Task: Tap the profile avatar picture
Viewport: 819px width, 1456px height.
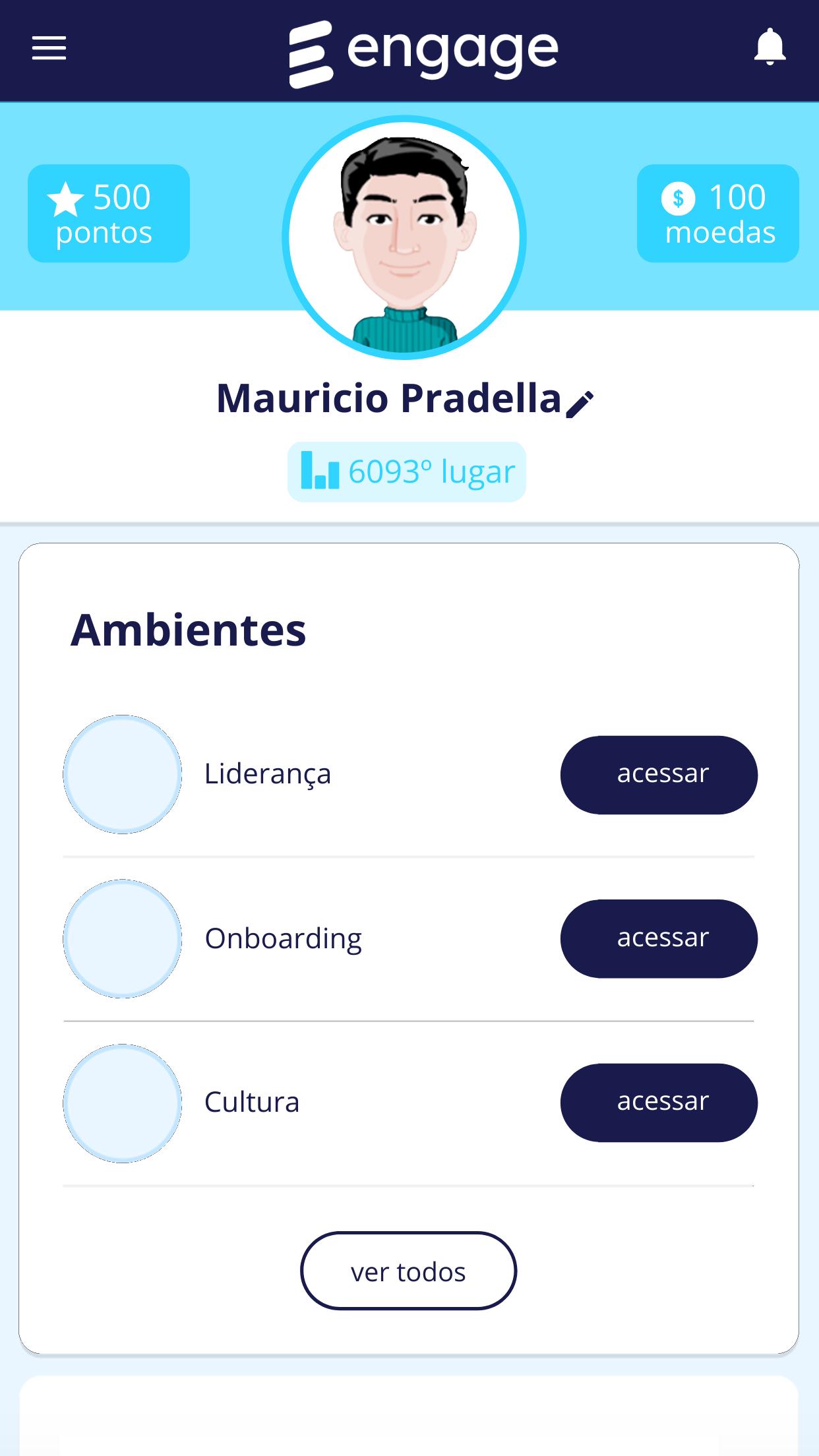Action: [x=404, y=237]
